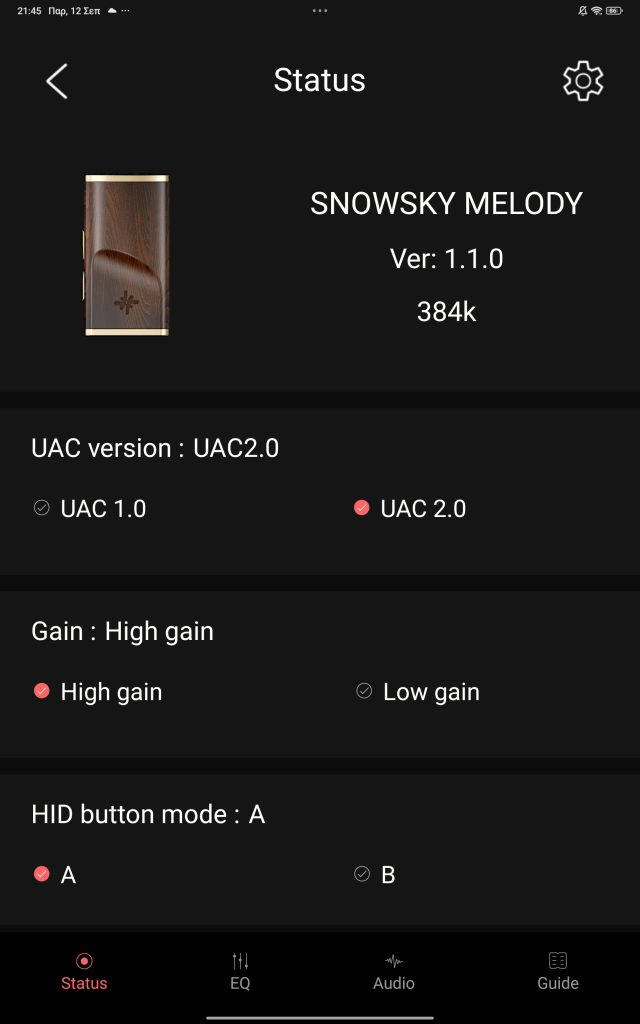Change HID button mode to B
Screen dimensions: 640x1024
click(375, 874)
